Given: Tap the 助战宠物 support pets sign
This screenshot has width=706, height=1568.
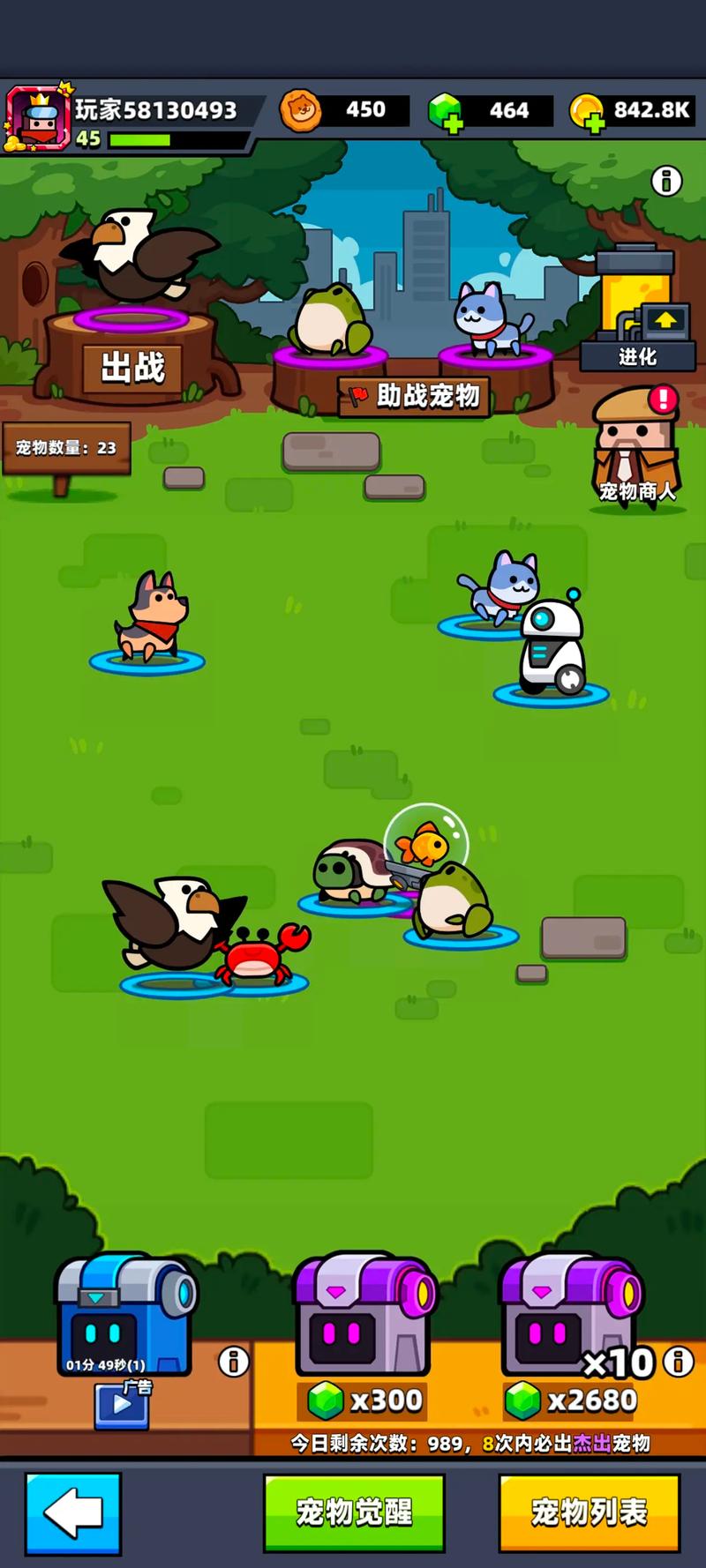Looking at the screenshot, I should (415, 396).
